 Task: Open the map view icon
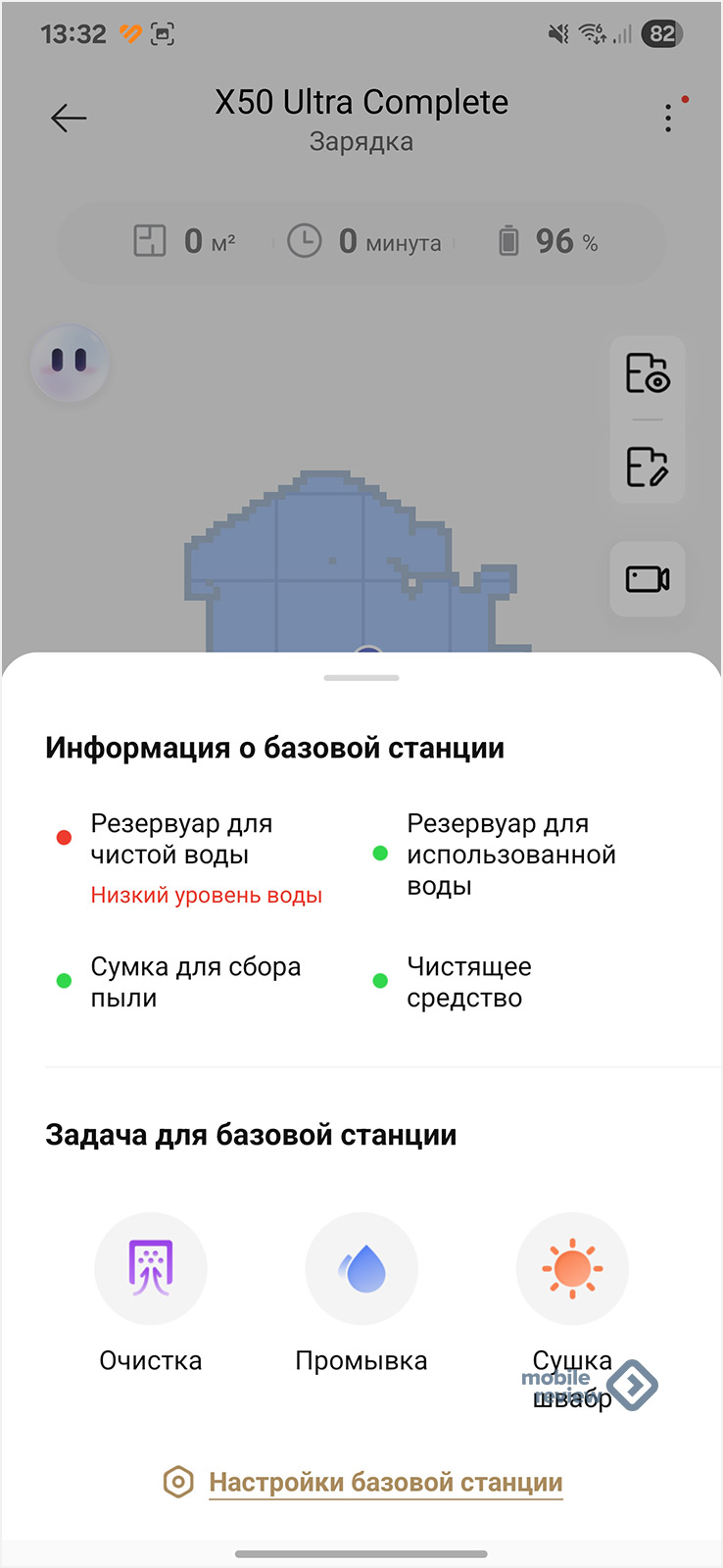pos(647,373)
